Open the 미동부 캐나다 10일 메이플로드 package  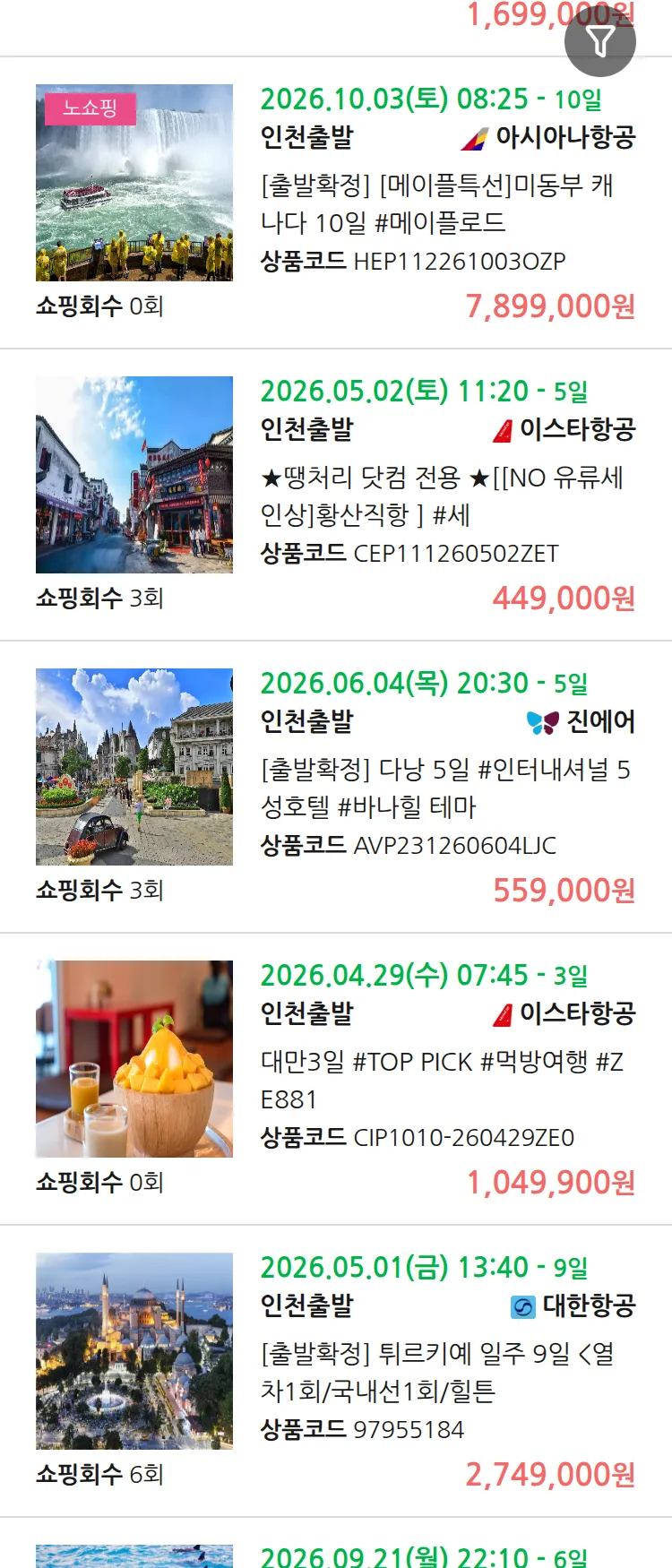[436, 203]
